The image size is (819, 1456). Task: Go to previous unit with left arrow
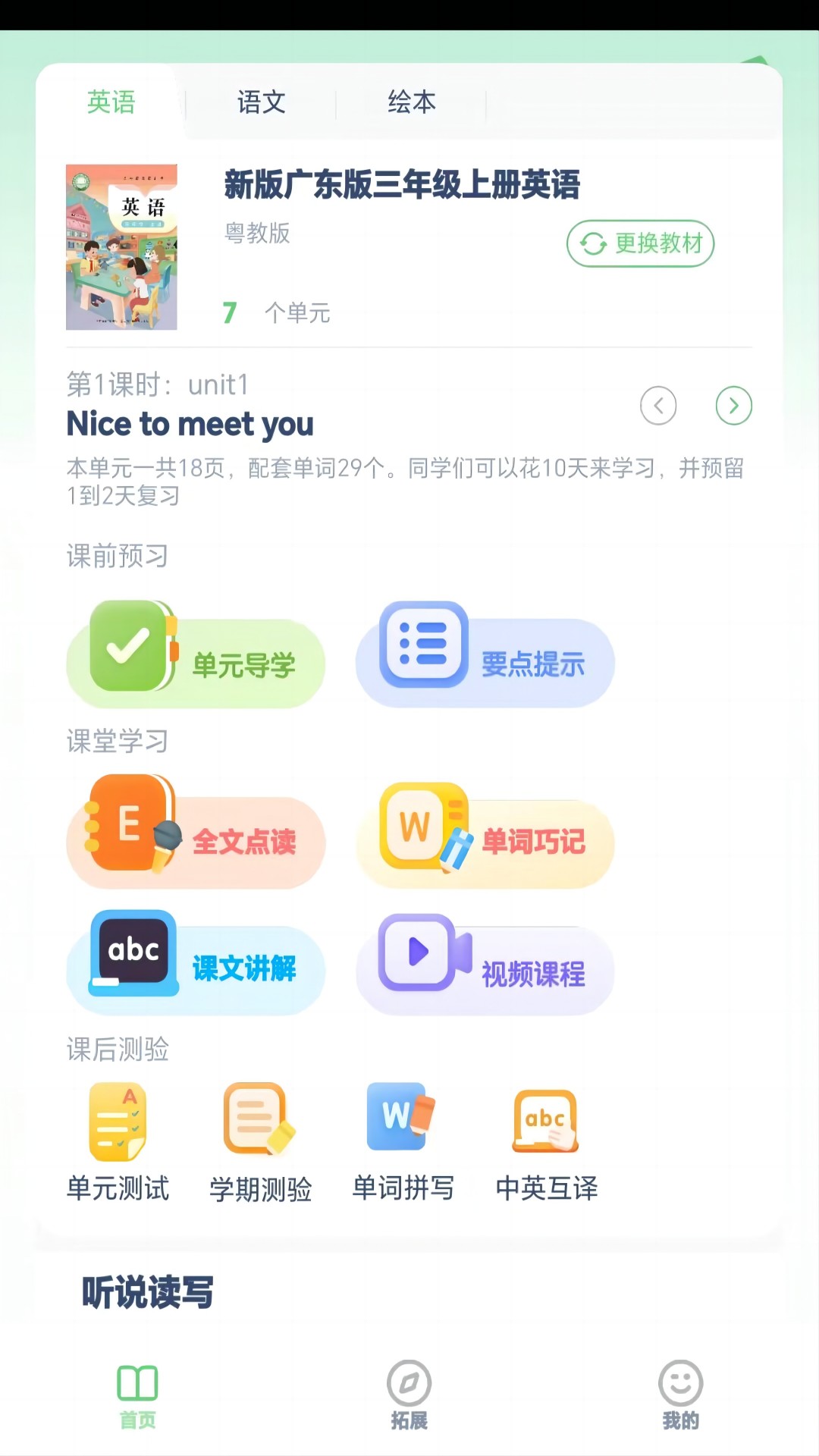(658, 406)
